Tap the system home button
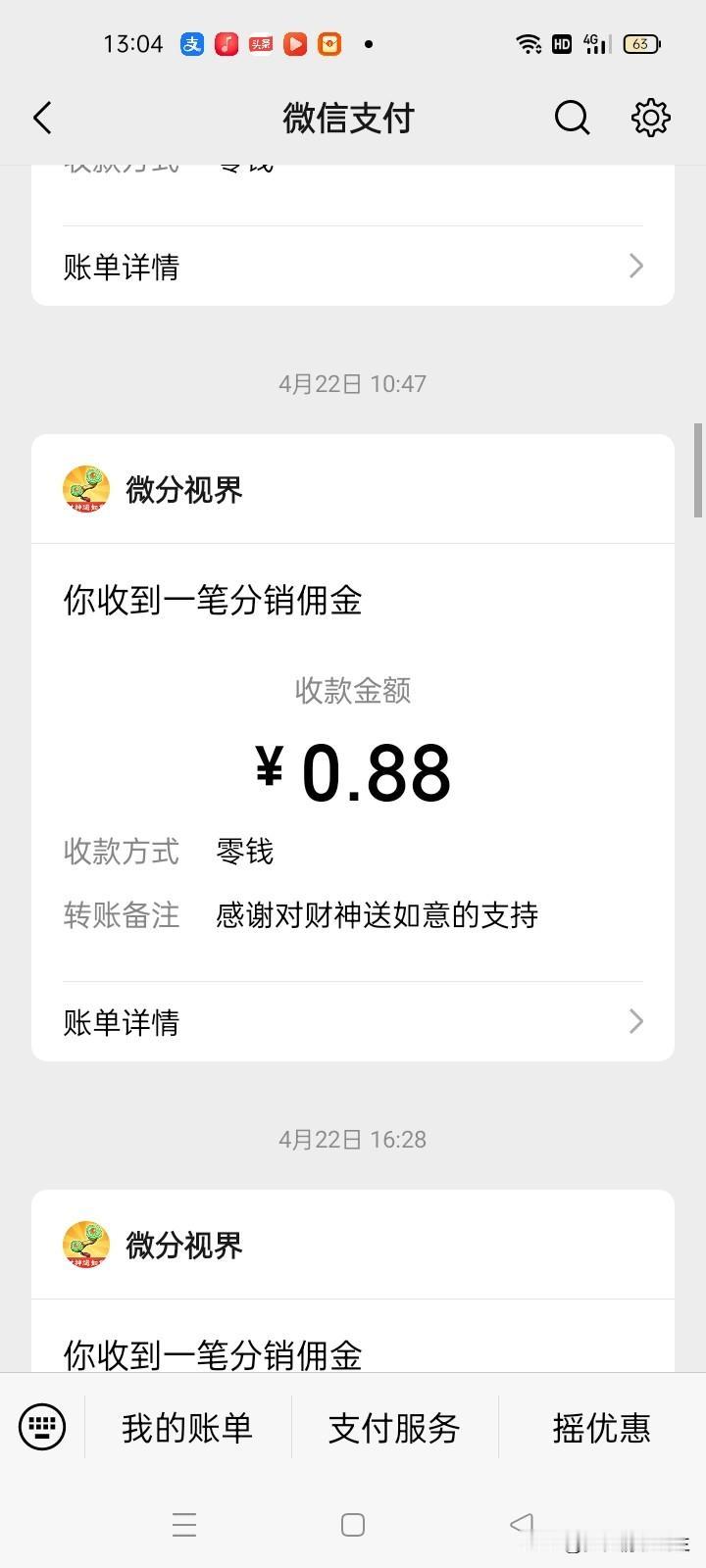This screenshot has height=1568, width=706. [353, 1525]
